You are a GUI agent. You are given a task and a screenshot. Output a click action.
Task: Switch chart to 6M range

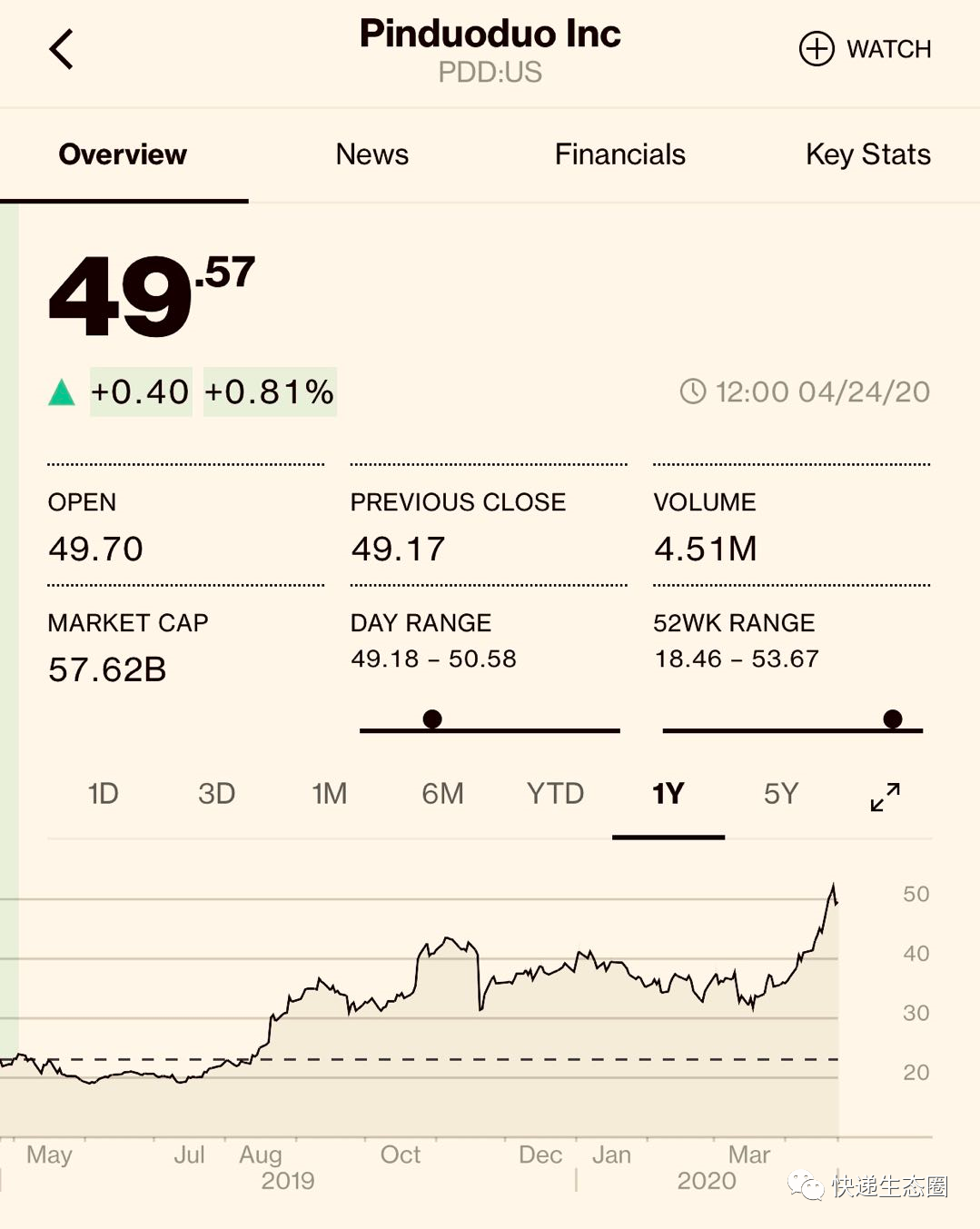(x=442, y=794)
